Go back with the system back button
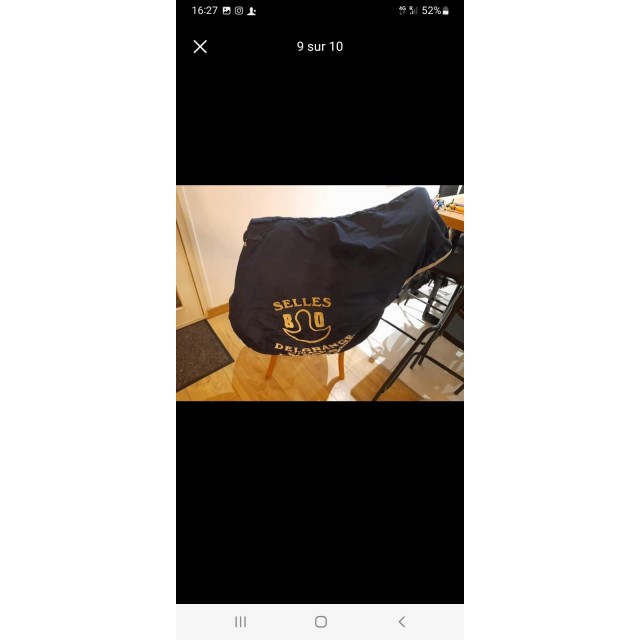 click(401, 621)
